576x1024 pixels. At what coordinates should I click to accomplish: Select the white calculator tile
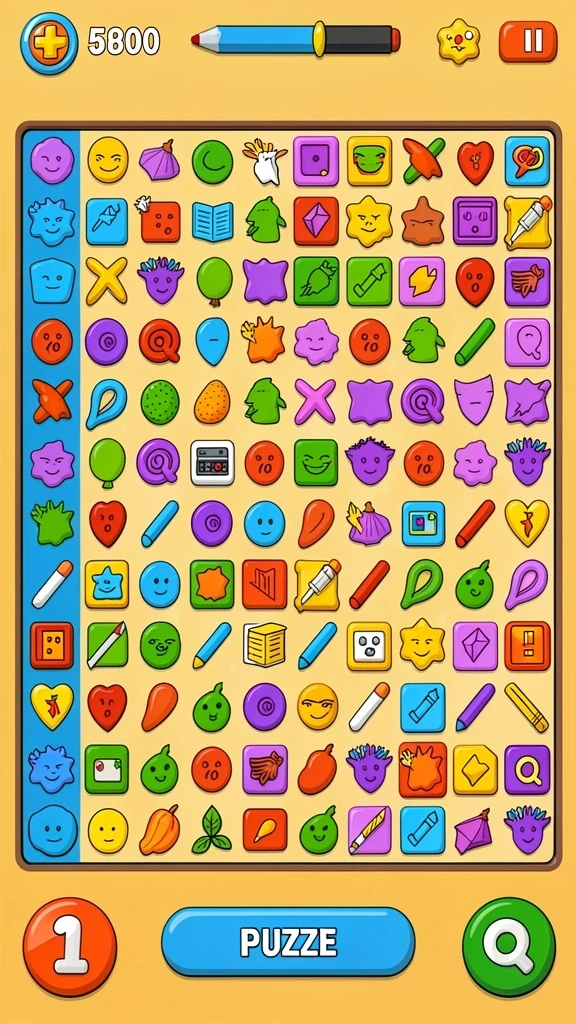tap(212, 462)
